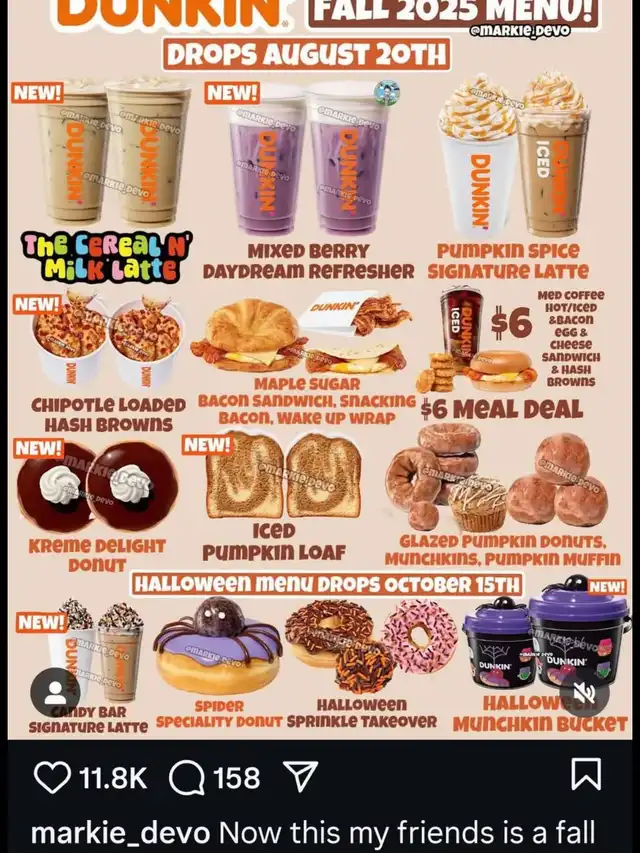The width and height of the screenshot is (640, 853).
Task: Open the markie_devo profile from caption
Action: pyautogui.click(x=120, y=832)
